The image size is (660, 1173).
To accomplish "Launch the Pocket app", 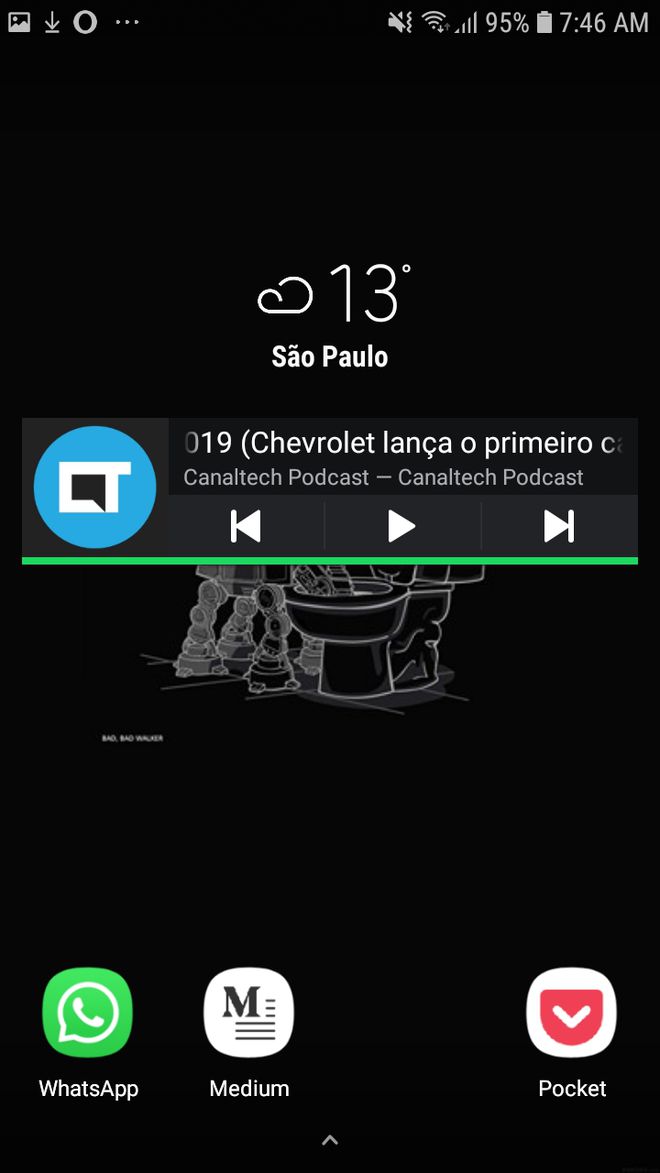I will point(572,1013).
